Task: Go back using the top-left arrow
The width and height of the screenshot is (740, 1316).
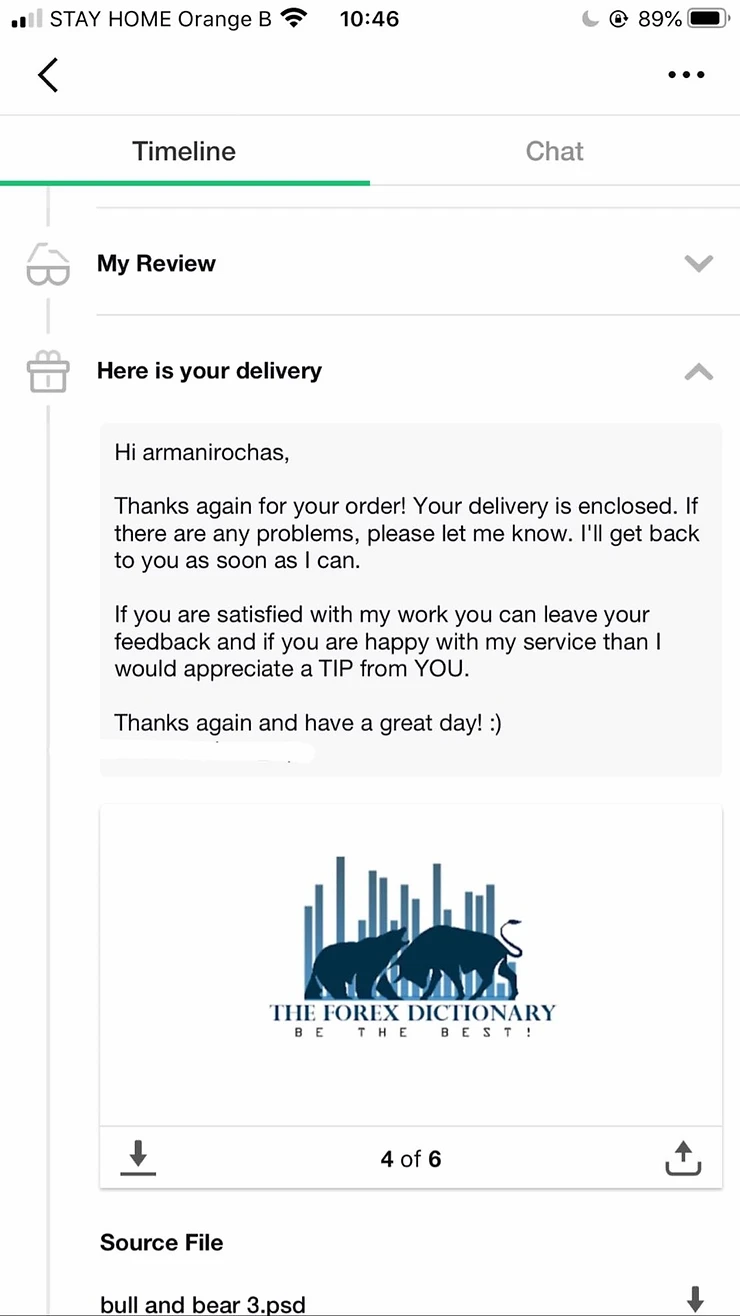Action: tap(48, 75)
